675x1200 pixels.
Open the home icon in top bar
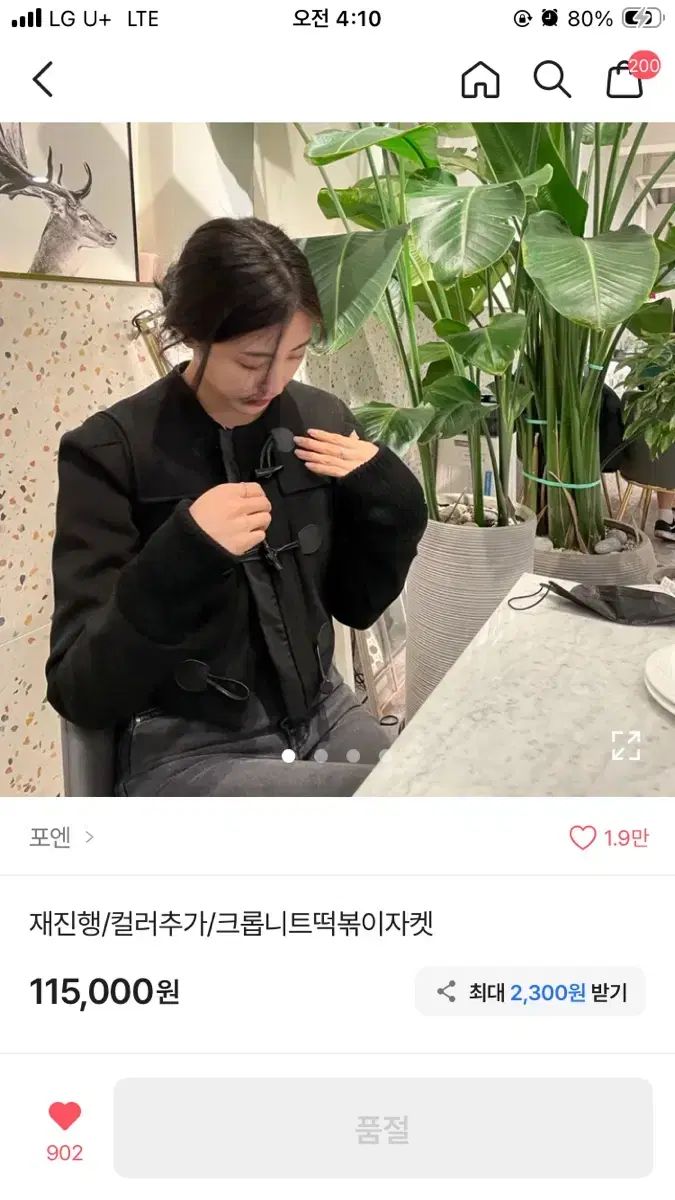coord(480,79)
